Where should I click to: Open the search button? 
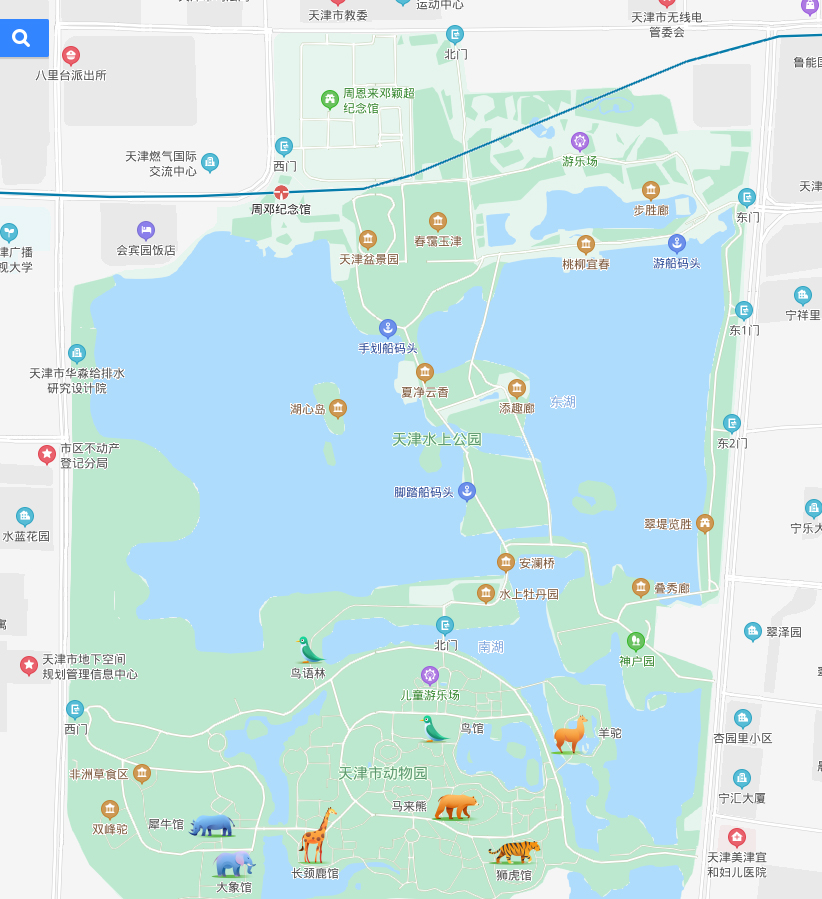(22, 38)
